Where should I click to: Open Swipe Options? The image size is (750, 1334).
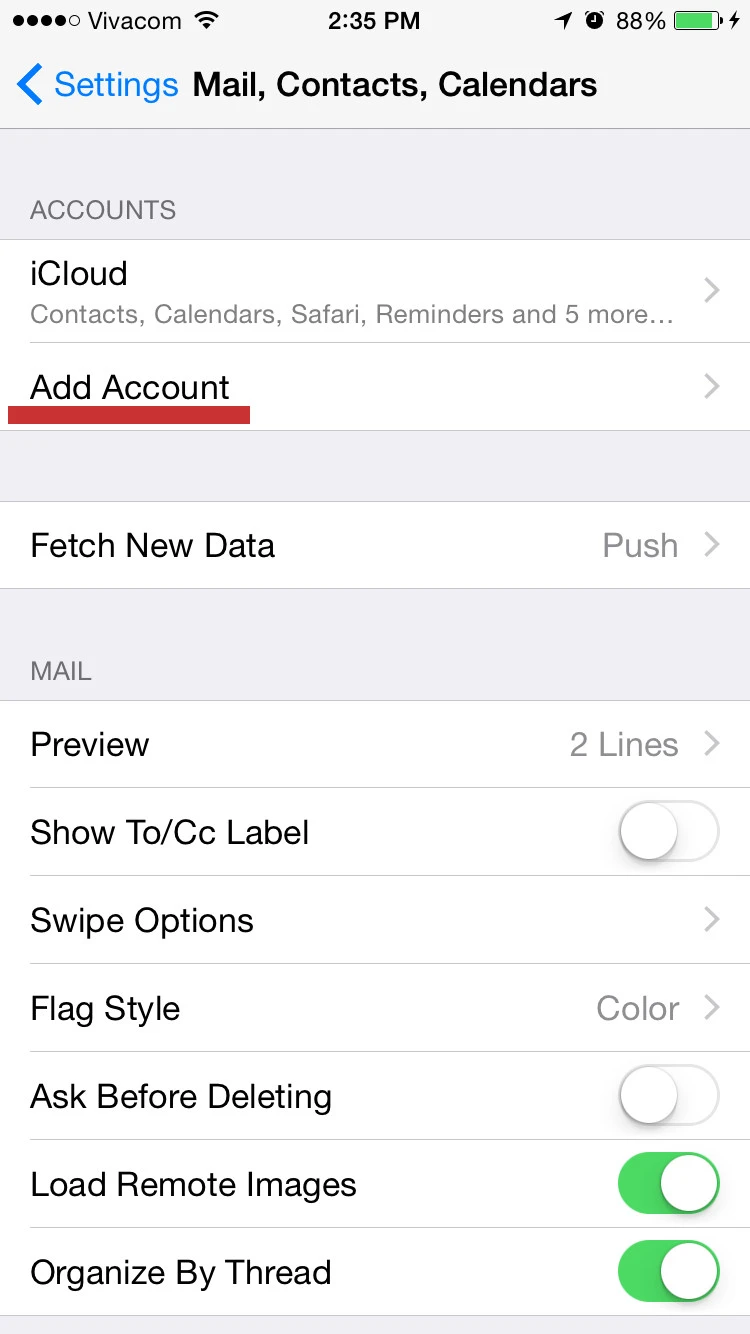point(375,920)
